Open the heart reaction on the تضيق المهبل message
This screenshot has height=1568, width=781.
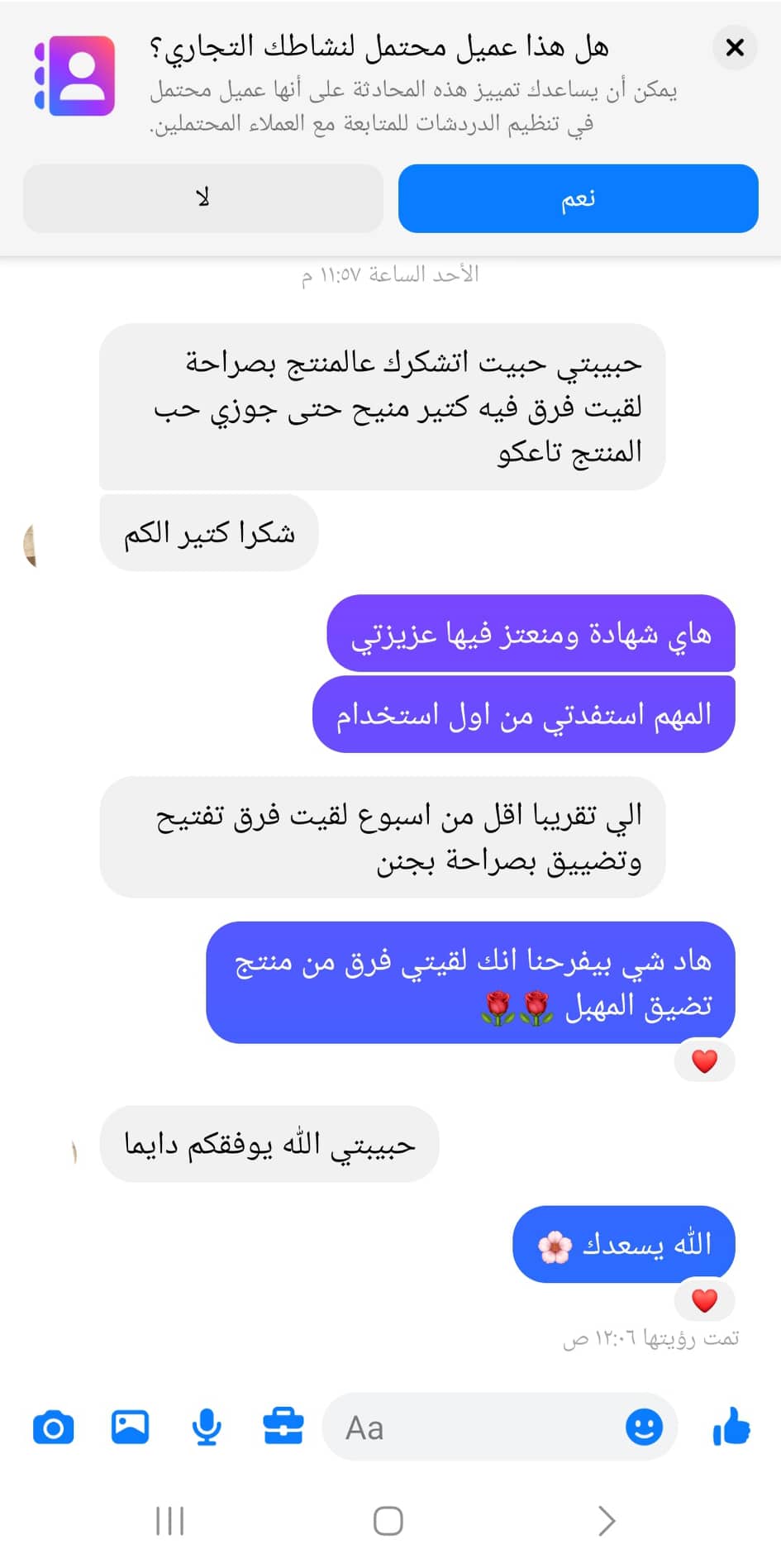click(704, 1060)
